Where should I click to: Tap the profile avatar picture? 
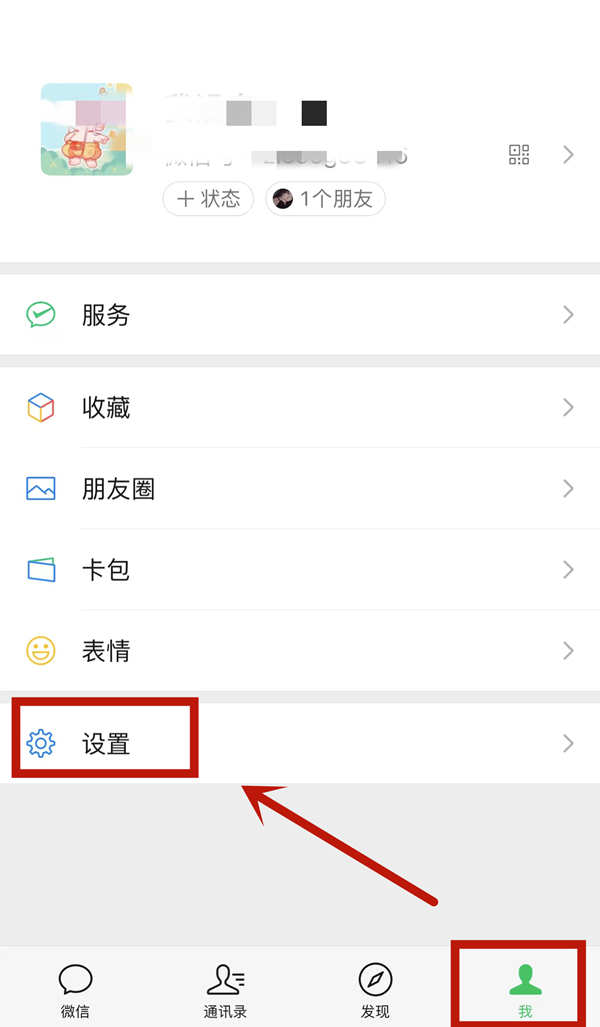pos(87,130)
